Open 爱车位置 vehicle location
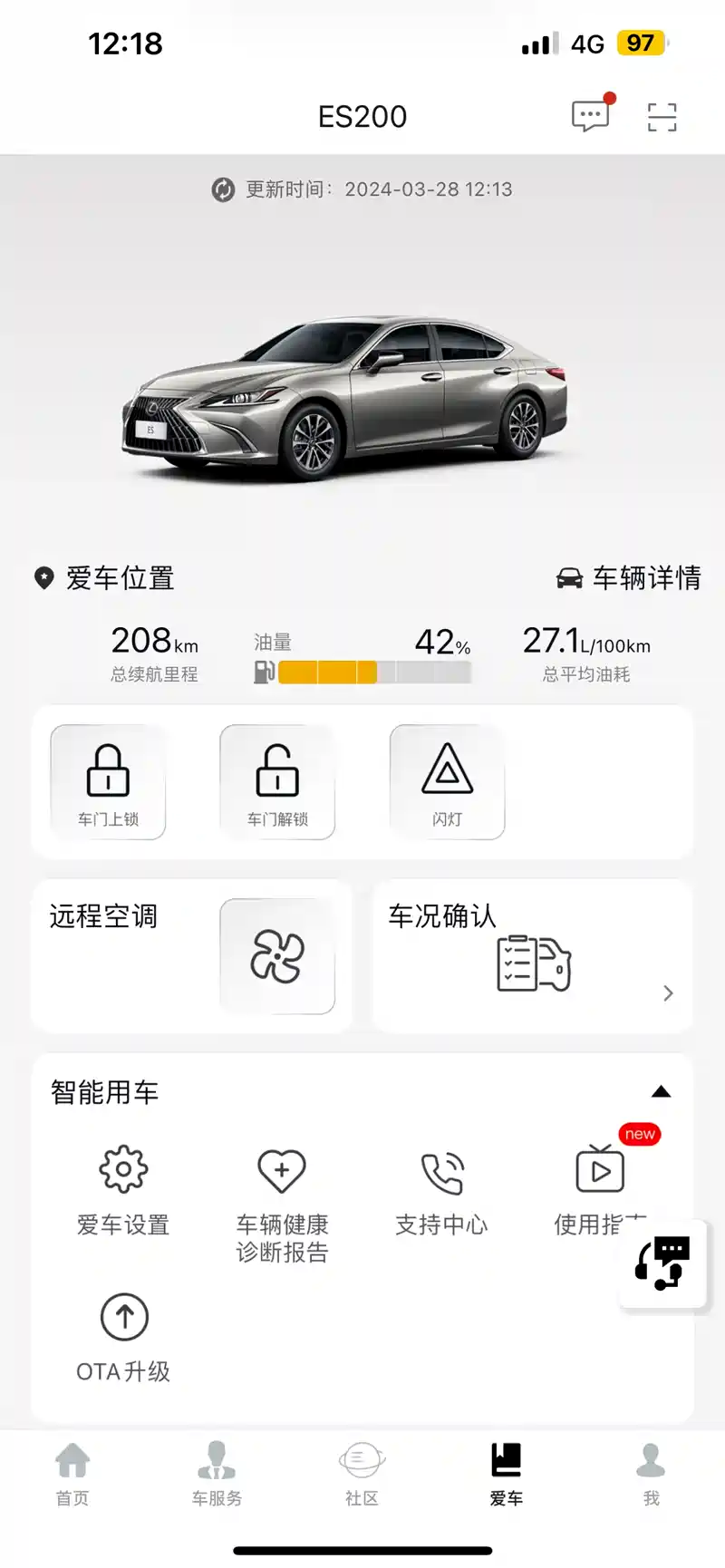Screen dimensions: 725x1568 tap(104, 577)
